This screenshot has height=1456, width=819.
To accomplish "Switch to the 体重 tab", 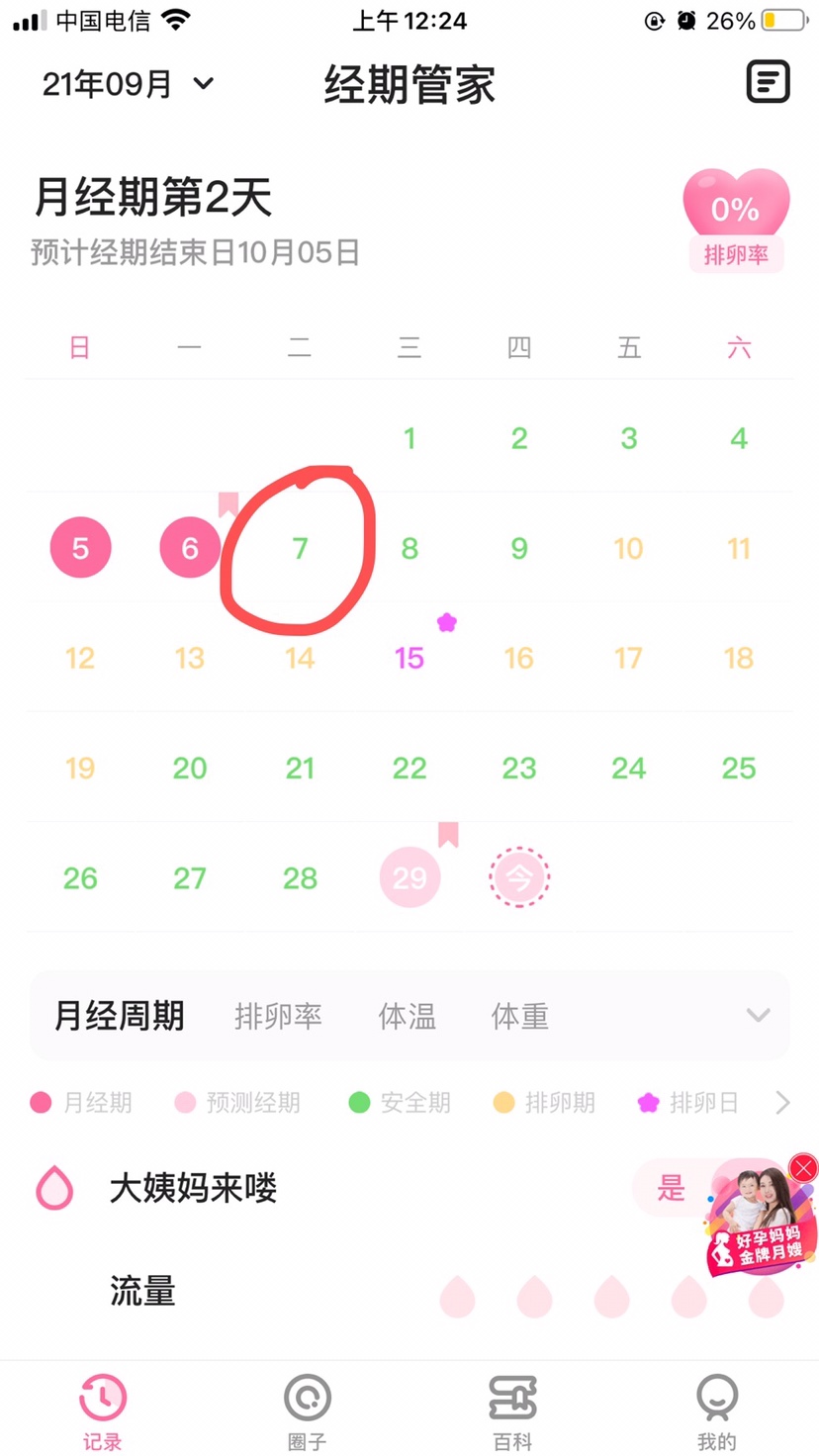I will [519, 1016].
